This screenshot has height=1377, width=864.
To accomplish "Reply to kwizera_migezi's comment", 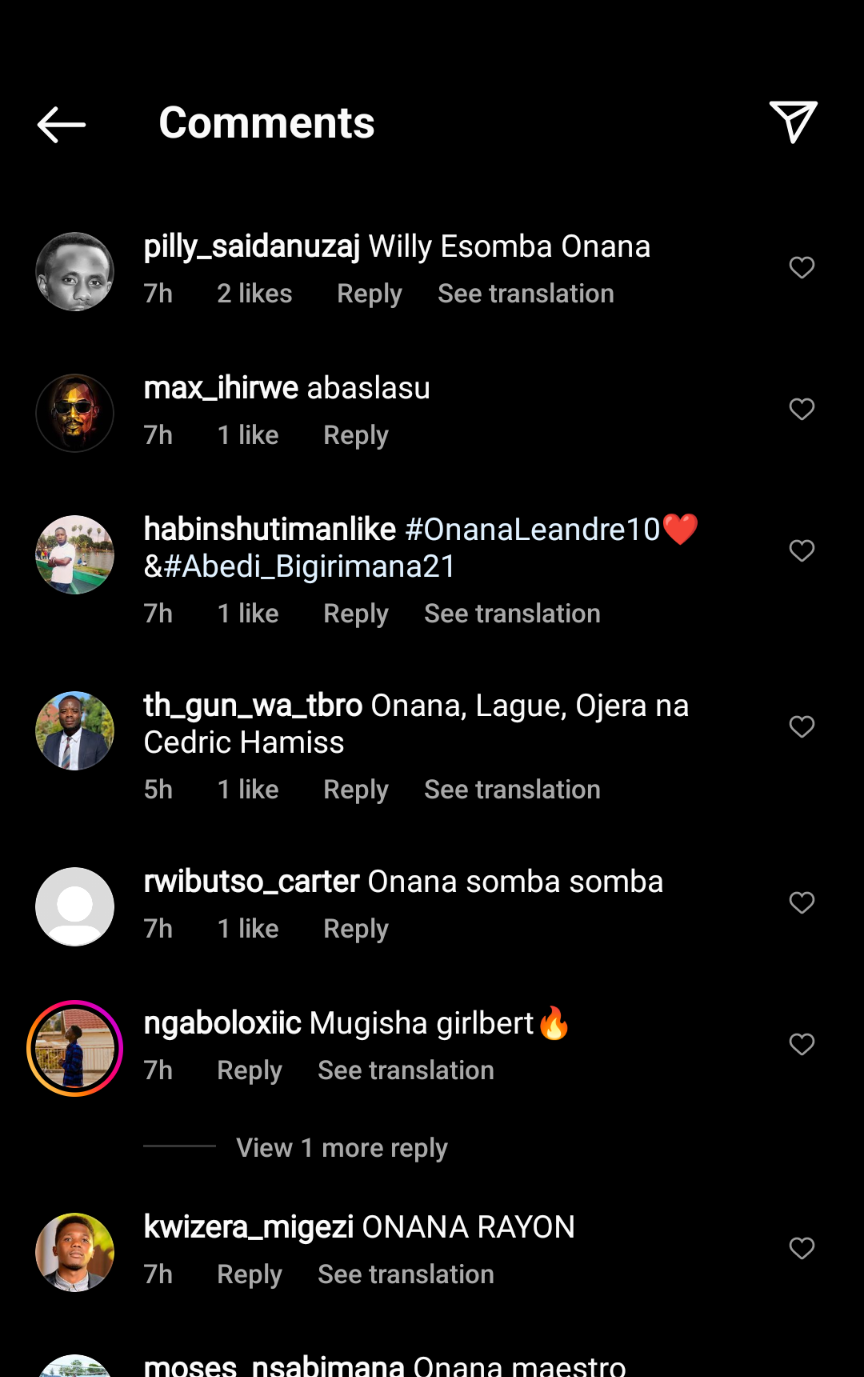I will [249, 1275].
